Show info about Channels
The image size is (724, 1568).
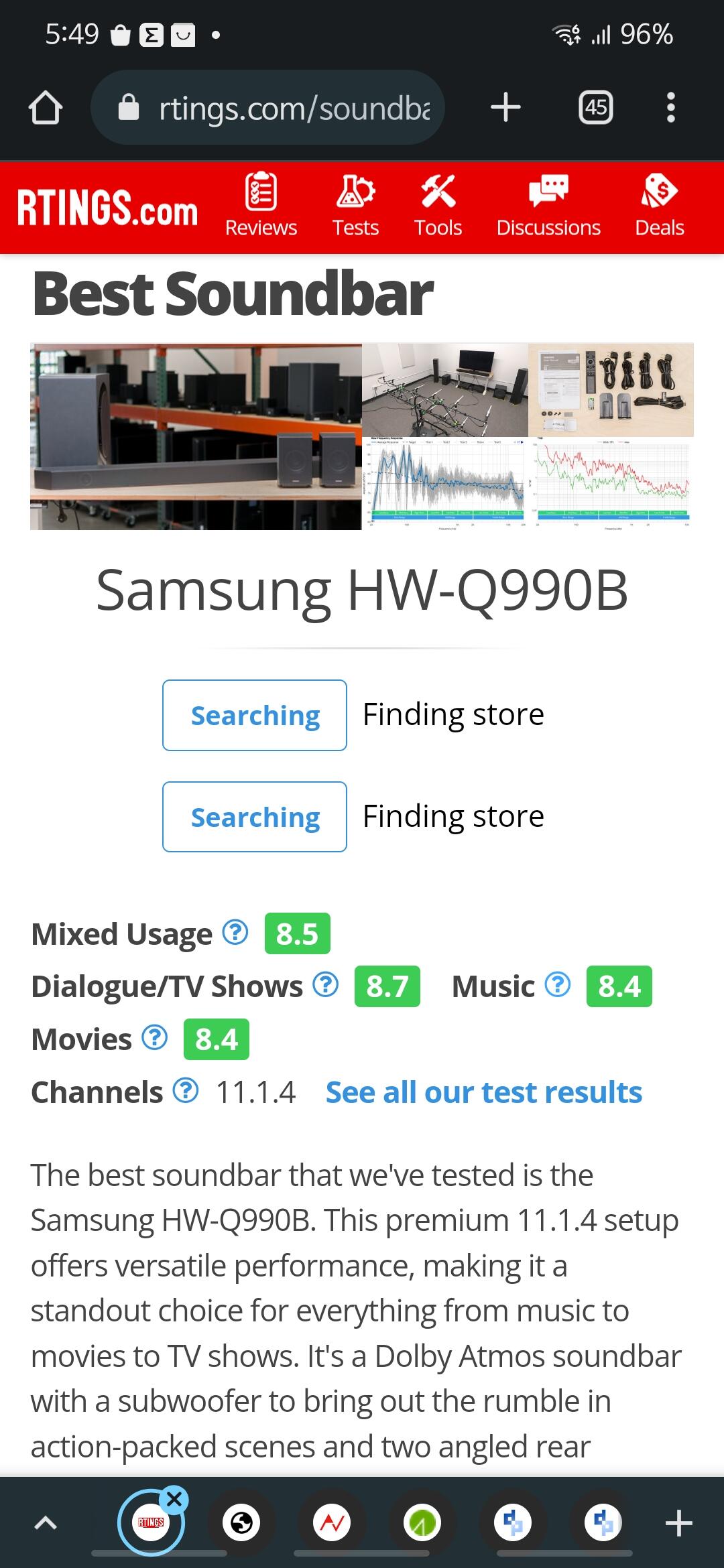coord(186,1090)
